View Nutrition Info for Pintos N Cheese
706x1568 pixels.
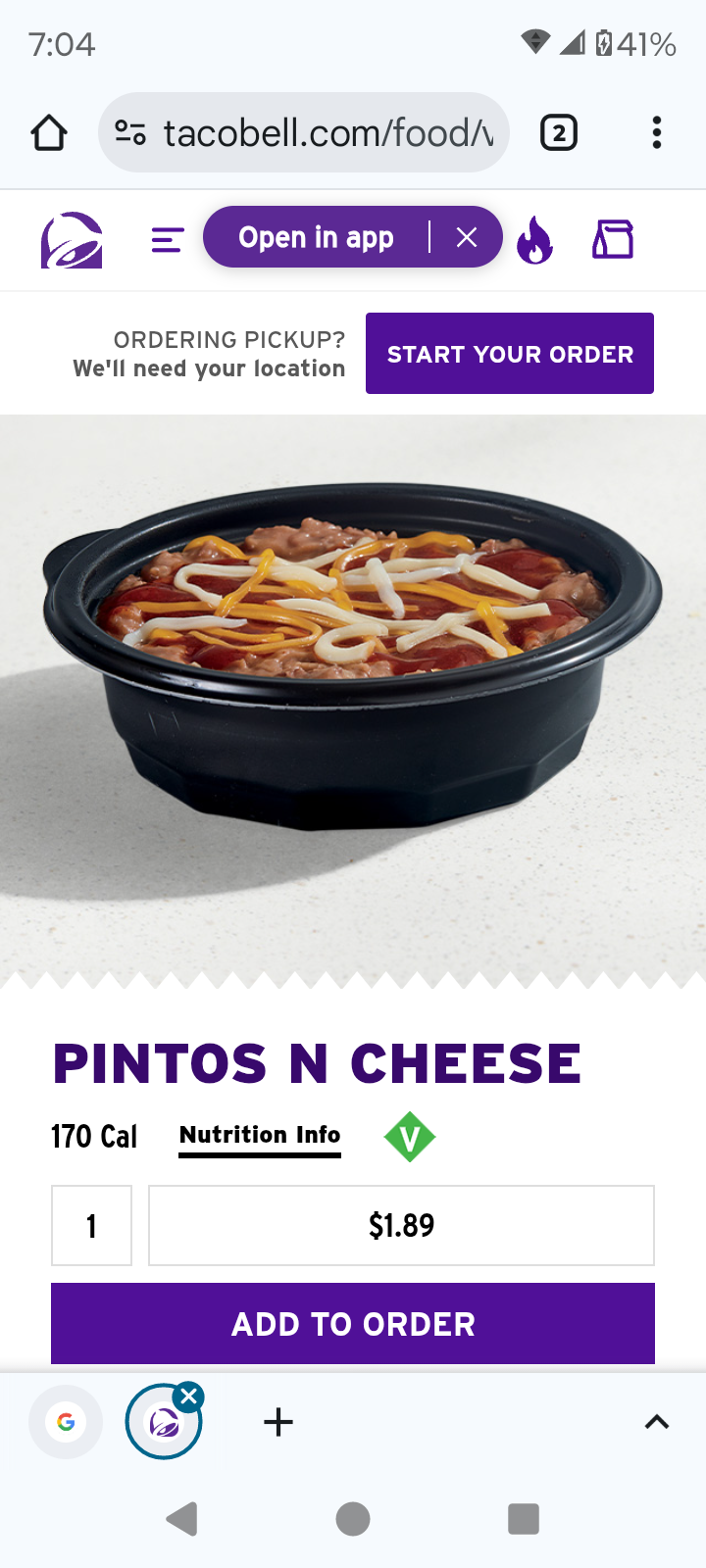pyautogui.click(x=260, y=1135)
